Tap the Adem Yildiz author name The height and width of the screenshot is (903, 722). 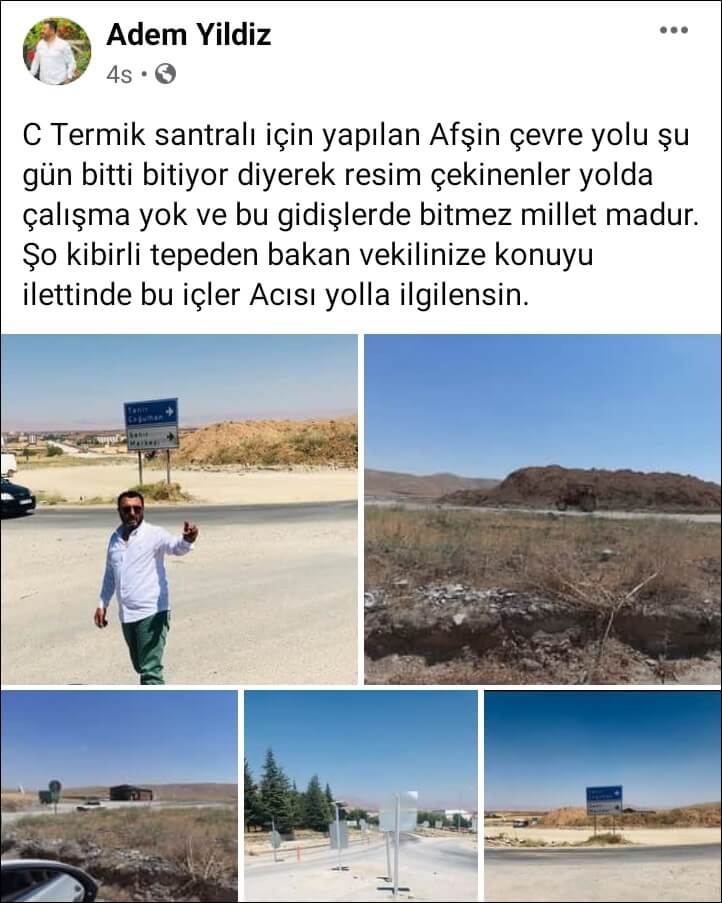(188, 35)
